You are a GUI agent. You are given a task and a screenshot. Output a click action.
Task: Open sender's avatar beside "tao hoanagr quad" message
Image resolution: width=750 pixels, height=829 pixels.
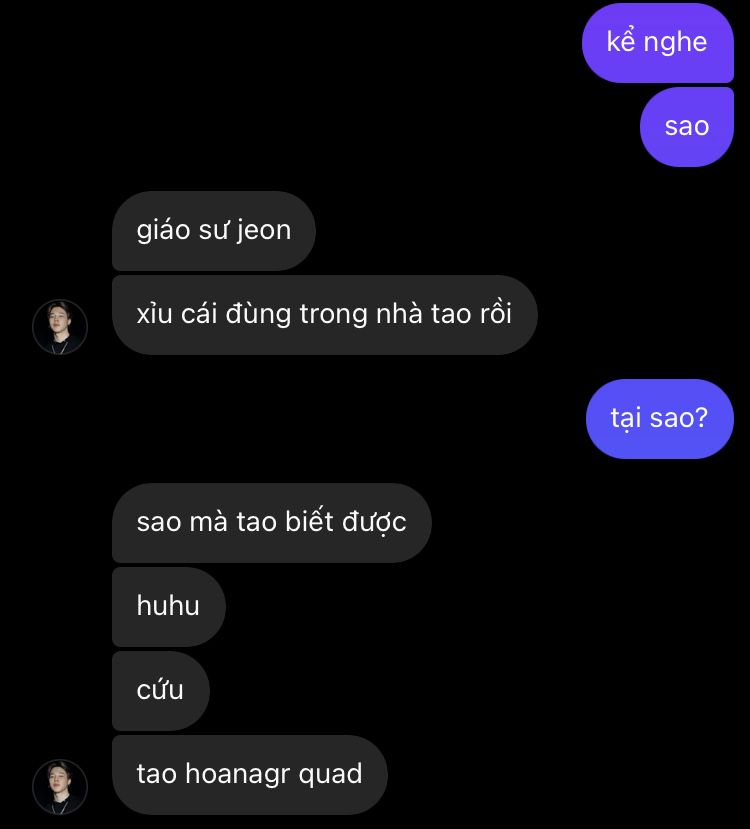point(60,786)
